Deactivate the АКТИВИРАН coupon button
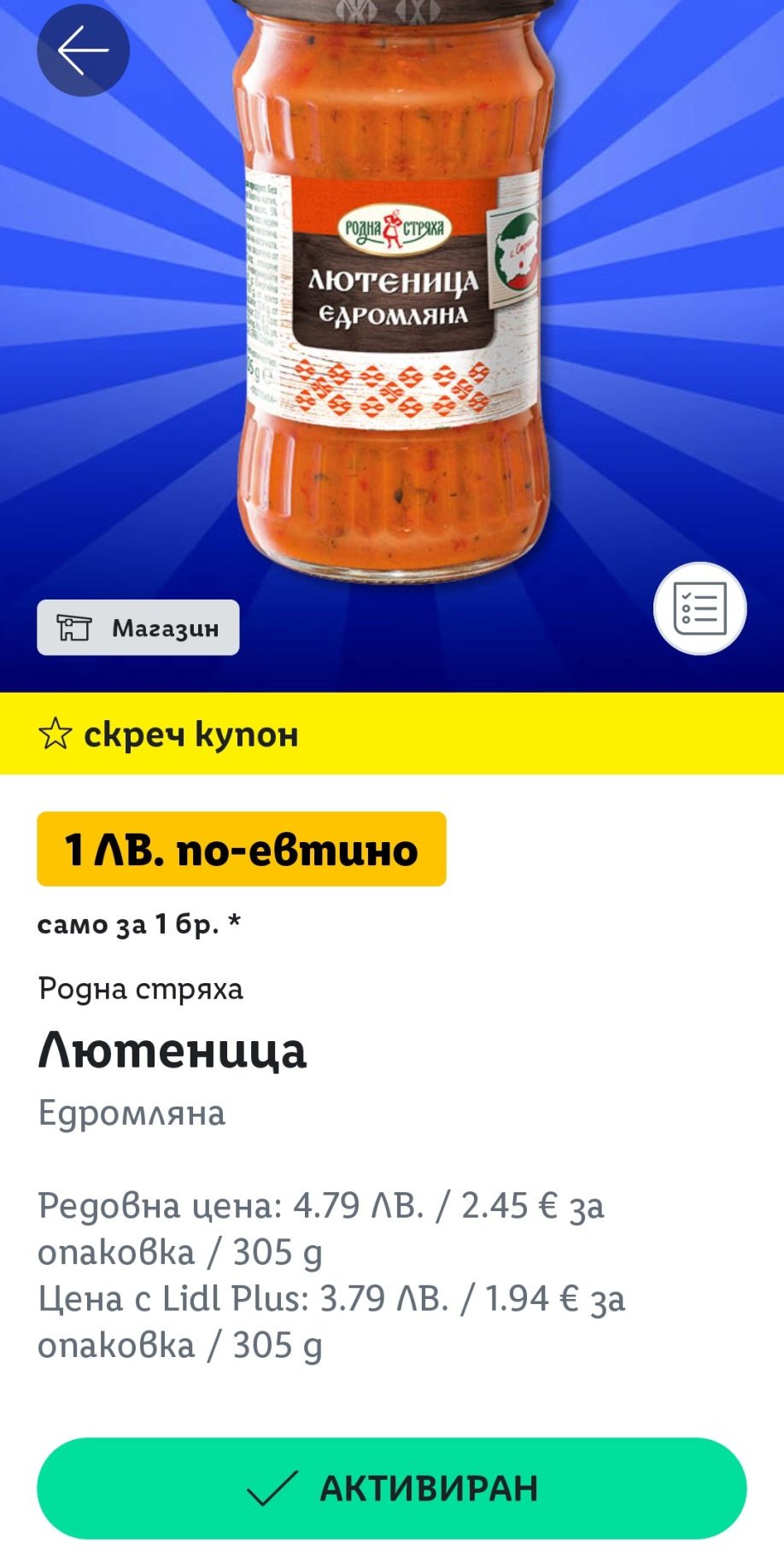The image size is (784, 1568). click(392, 1488)
